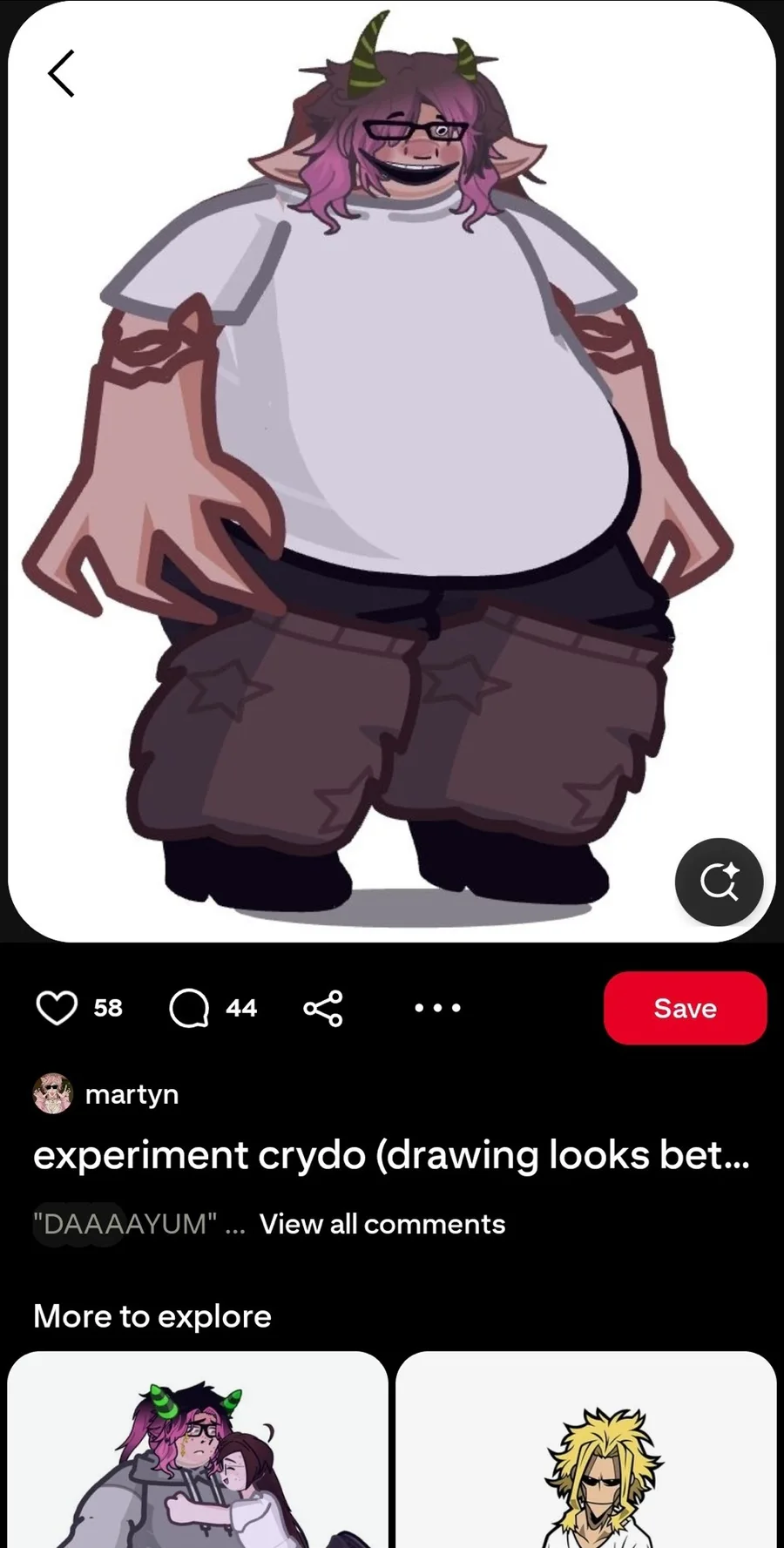784x1548 pixels.
Task: Expand the experiment crydo title
Action: click(391, 1156)
